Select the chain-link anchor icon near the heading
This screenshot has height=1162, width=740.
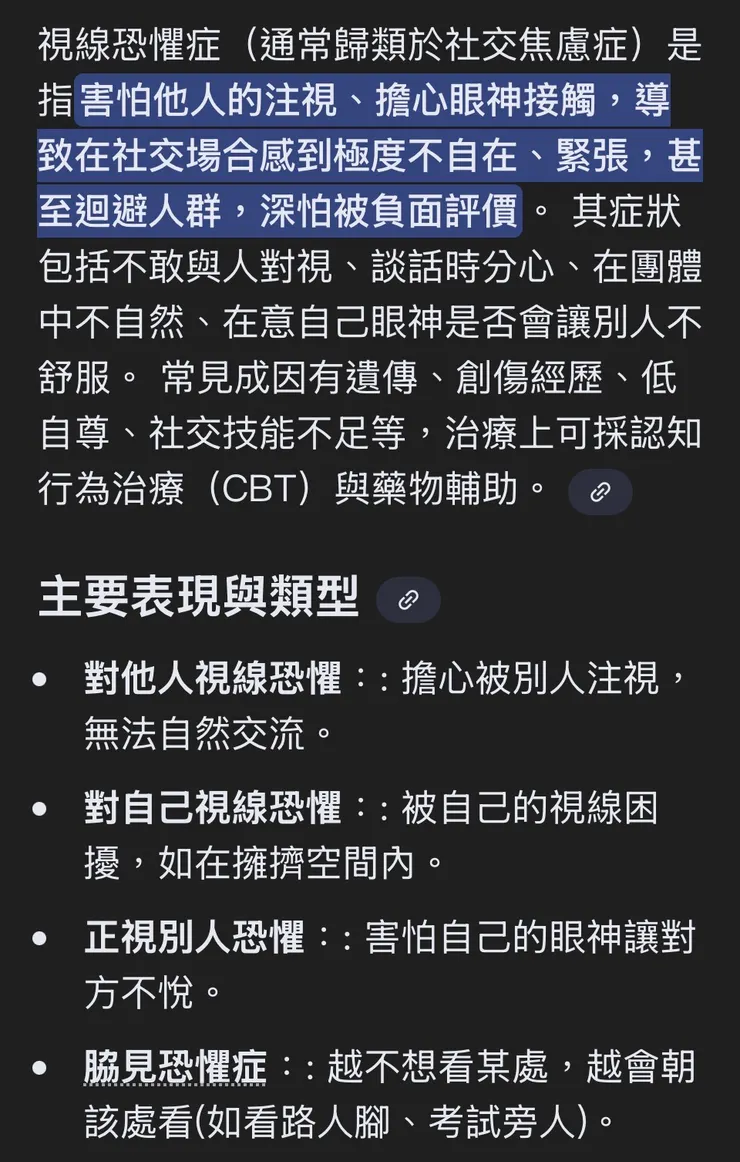point(408,599)
